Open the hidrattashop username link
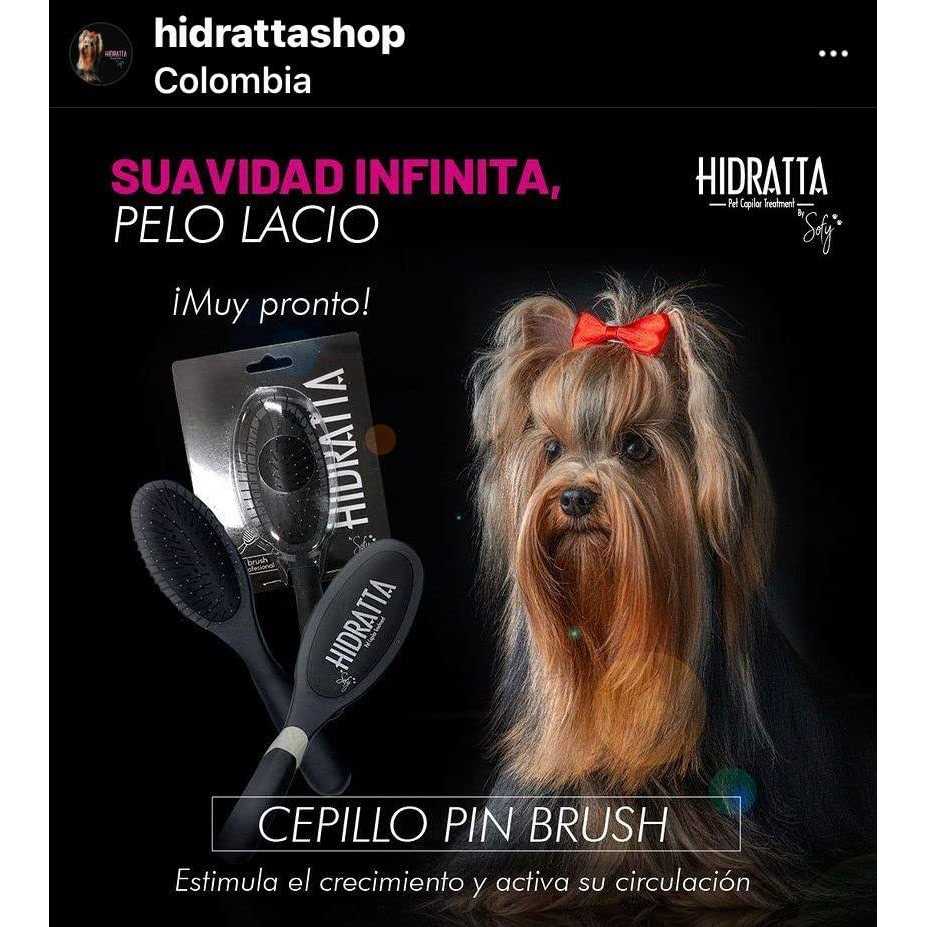The height and width of the screenshot is (927, 927). tap(279, 34)
